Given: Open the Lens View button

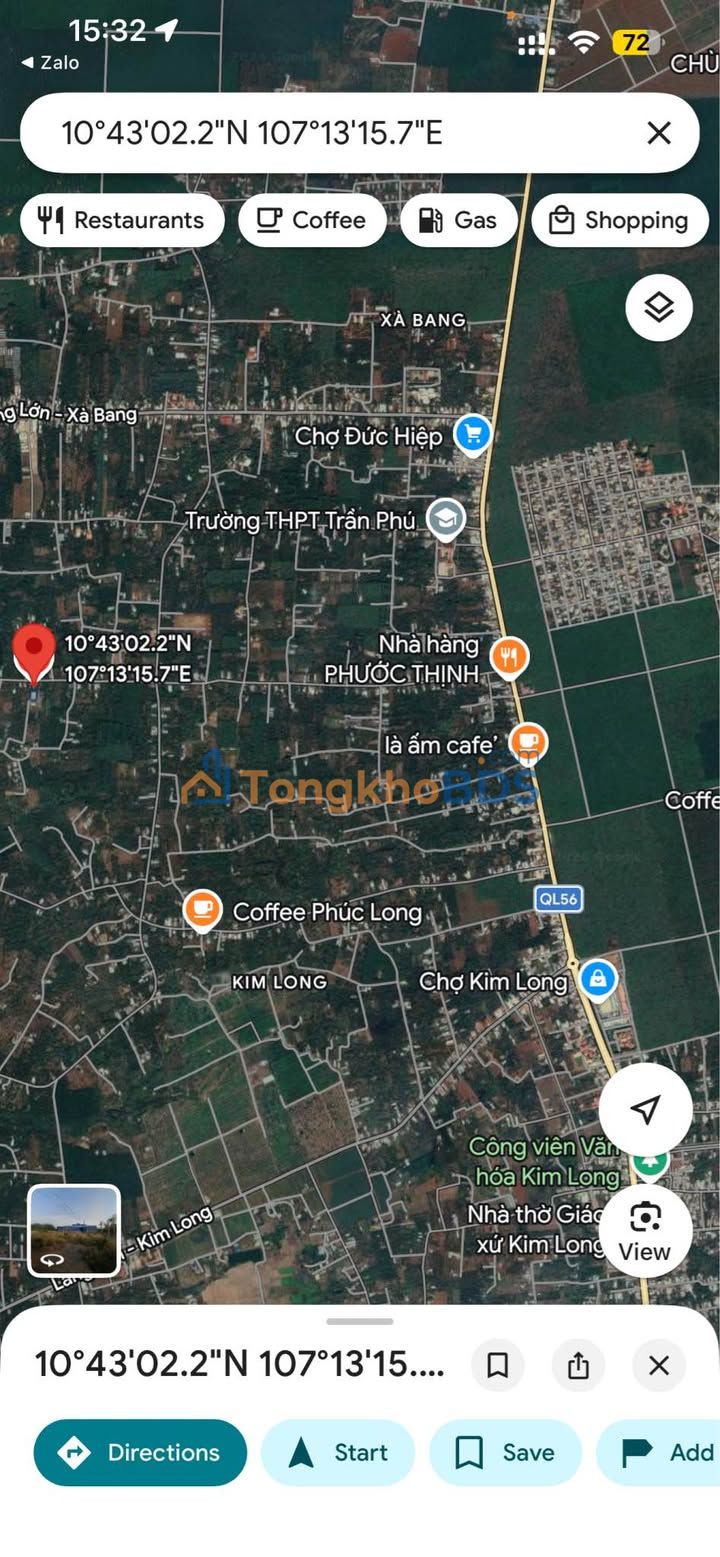Looking at the screenshot, I should (x=645, y=1231).
